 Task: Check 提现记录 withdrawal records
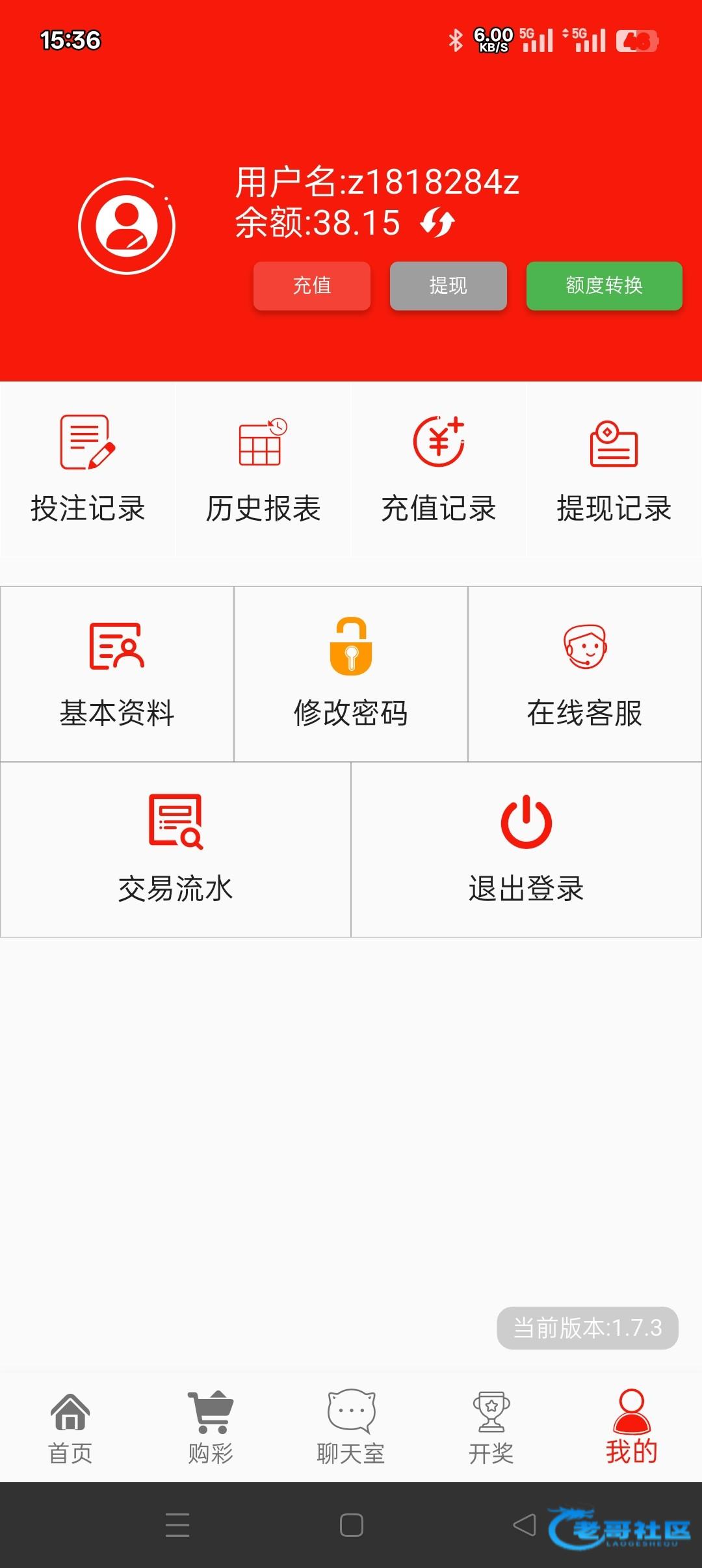pyautogui.click(x=614, y=469)
